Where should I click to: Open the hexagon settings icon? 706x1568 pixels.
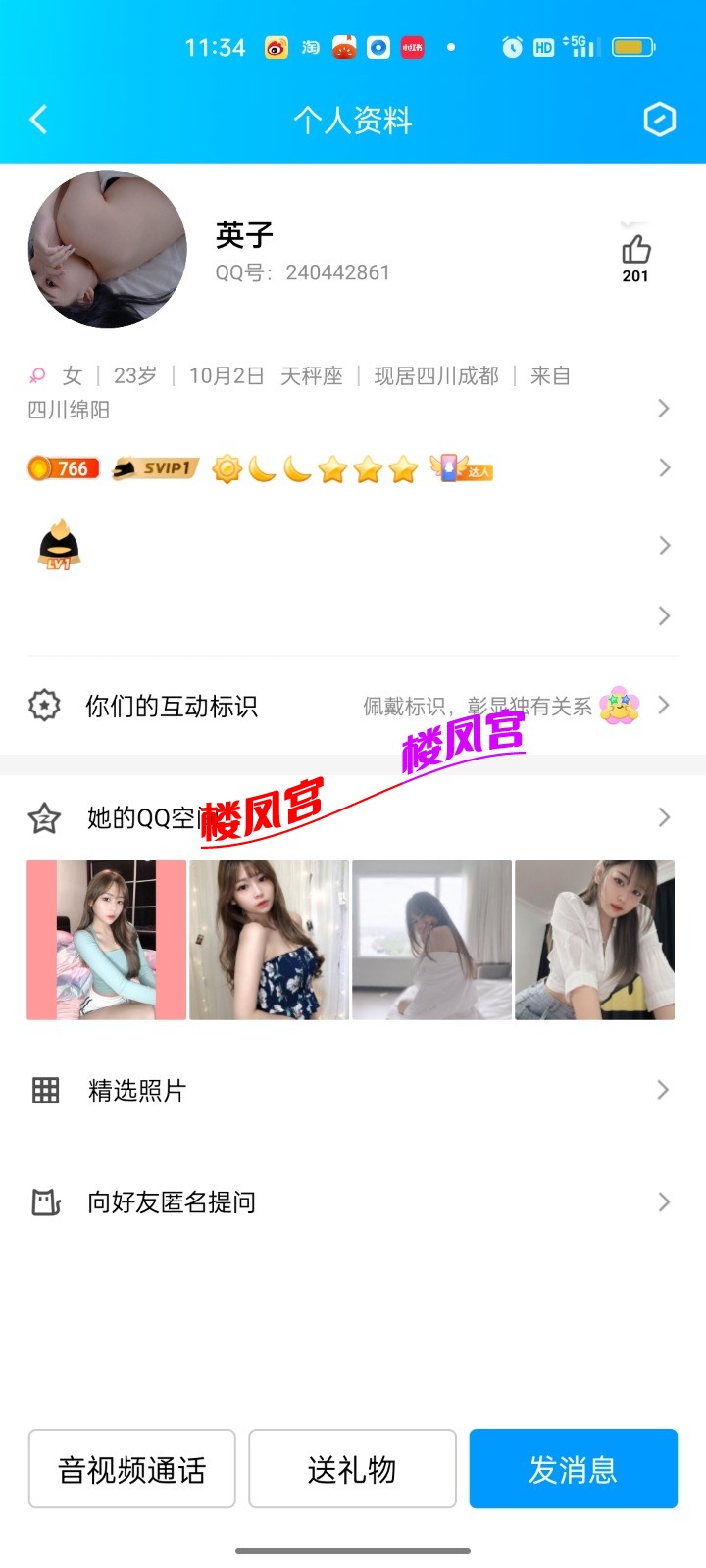pos(659,120)
